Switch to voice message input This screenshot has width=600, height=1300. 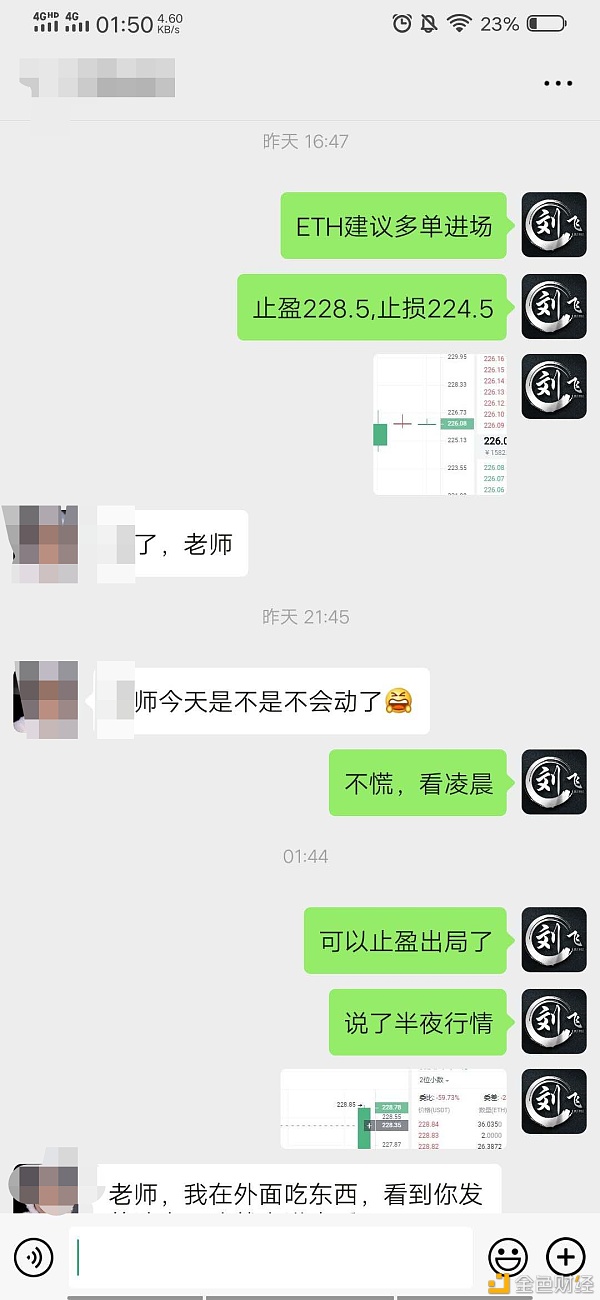point(33,1256)
